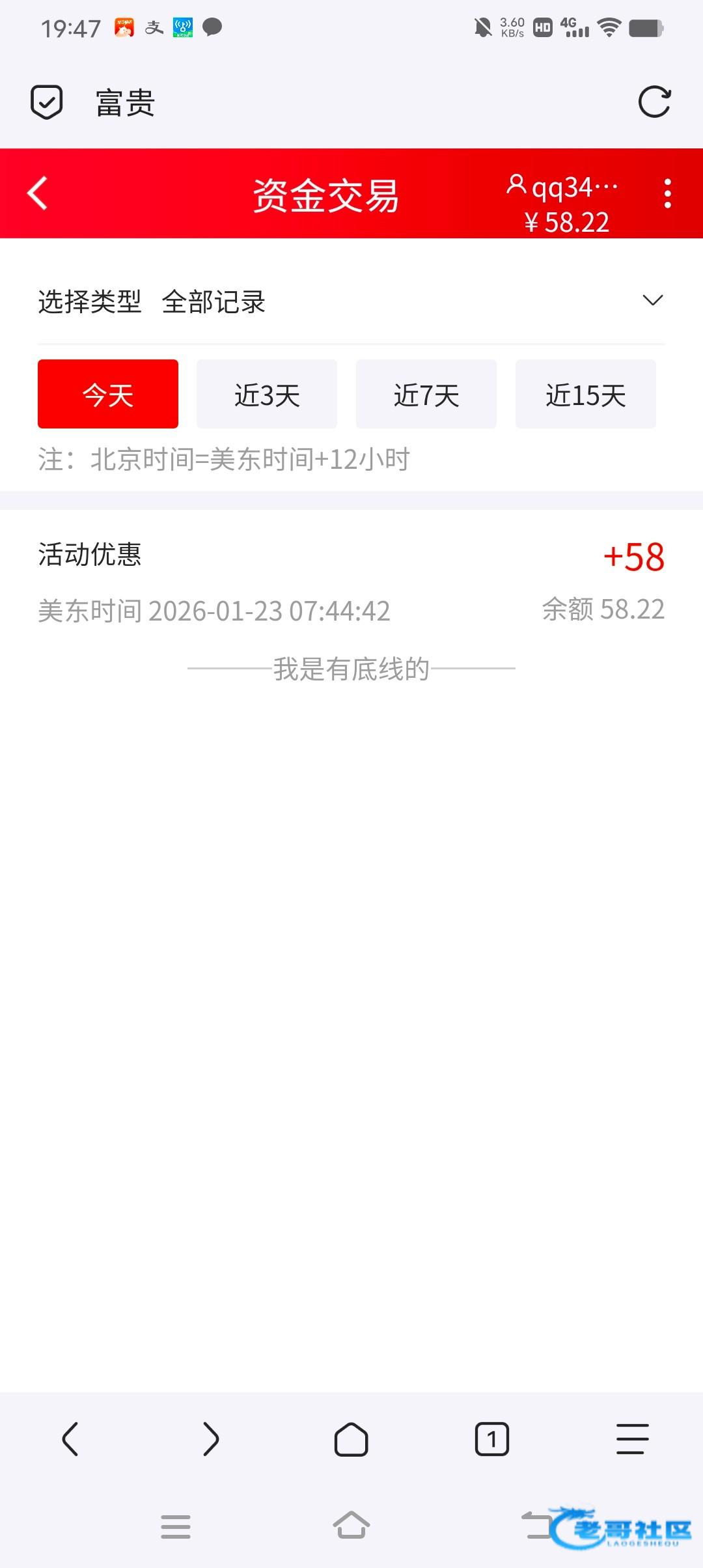Screen dimensions: 703x1568
Task: Return to the phone's home screen
Action: pos(351,1526)
